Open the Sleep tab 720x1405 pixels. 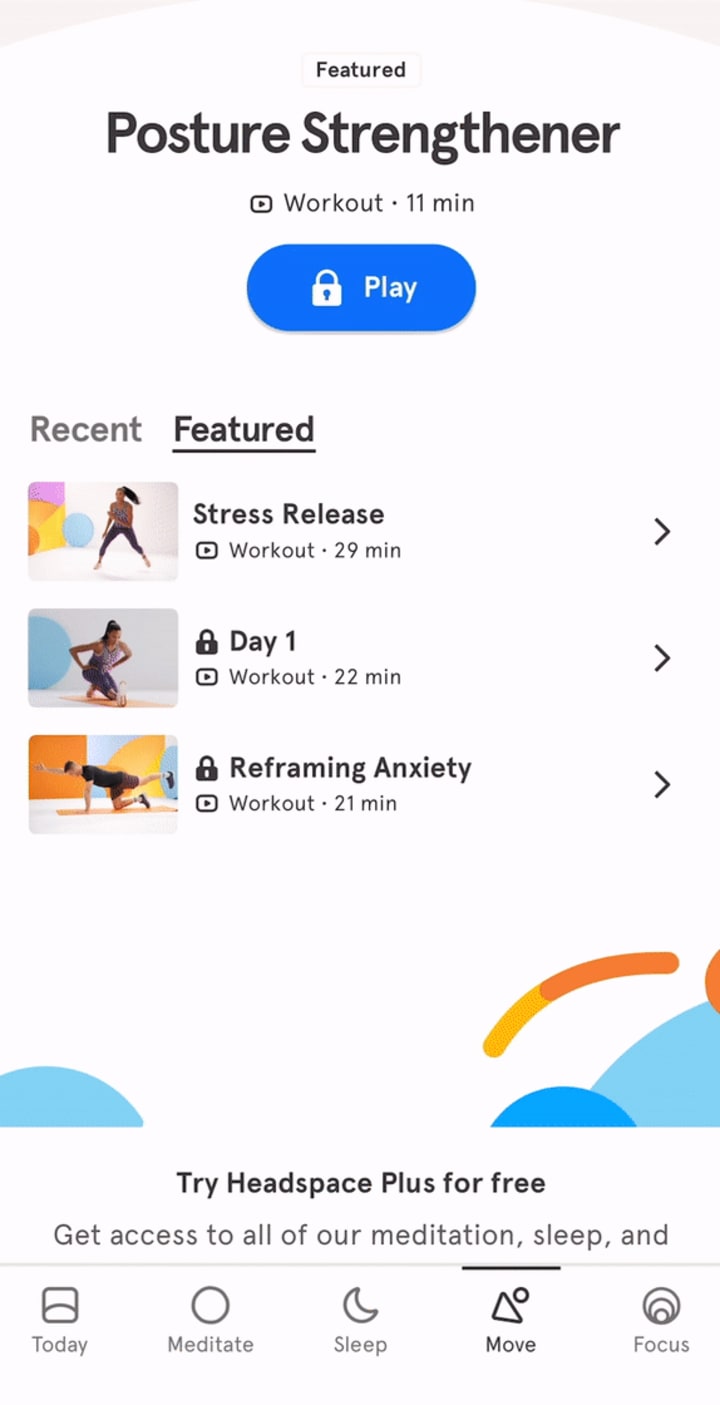[x=360, y=1320]
